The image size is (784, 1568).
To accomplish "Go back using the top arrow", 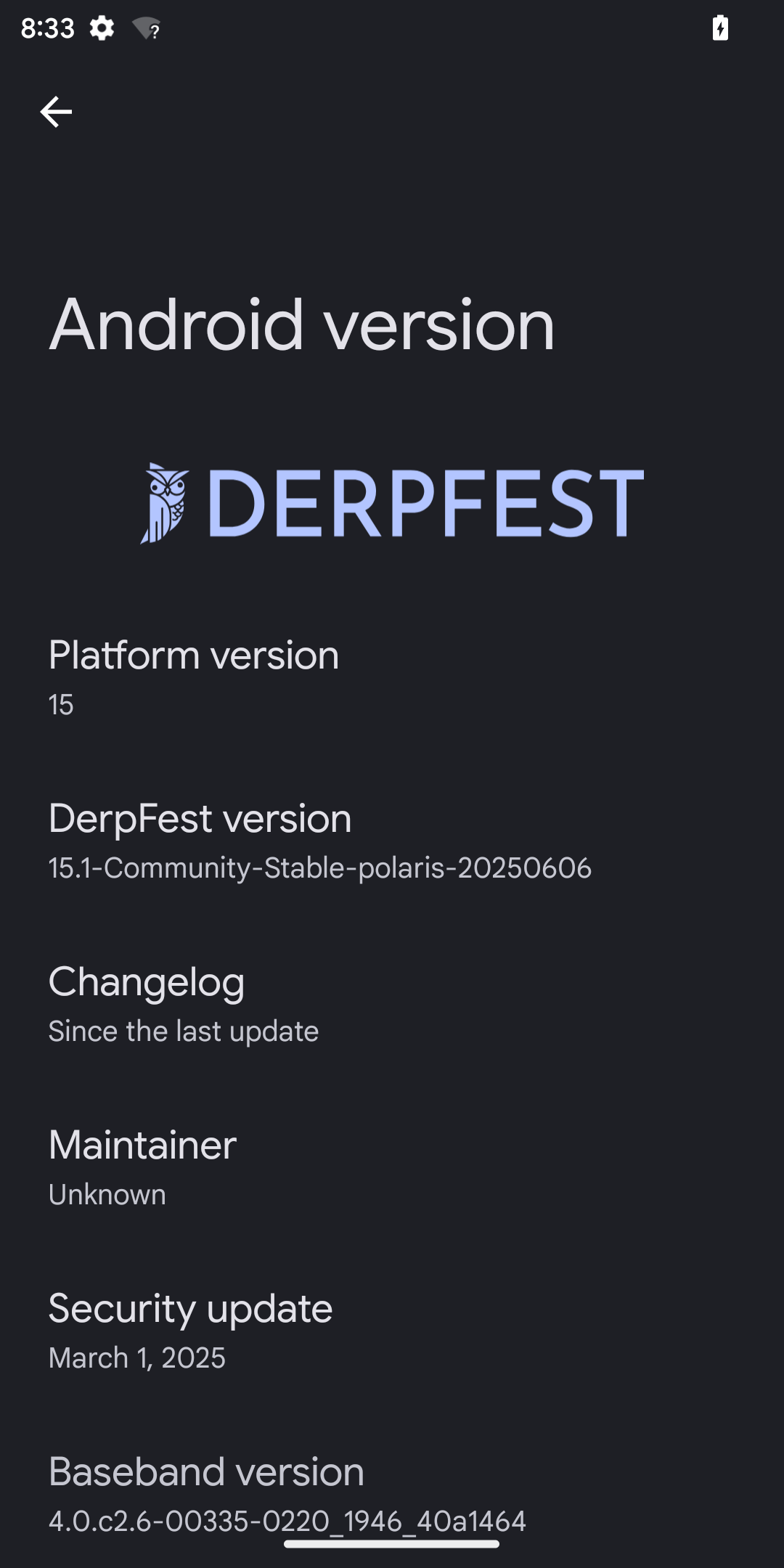I will click(x=56, y=112).
